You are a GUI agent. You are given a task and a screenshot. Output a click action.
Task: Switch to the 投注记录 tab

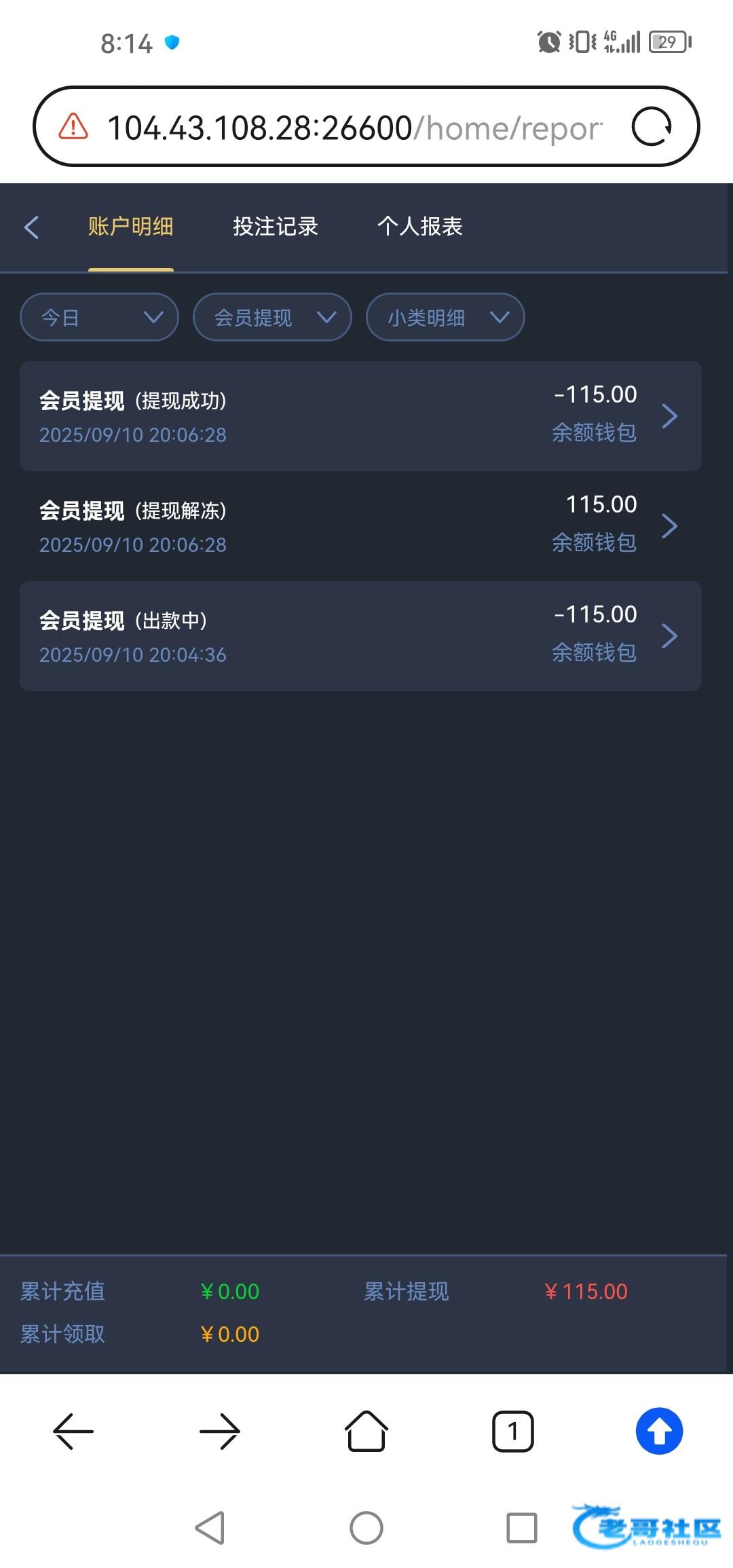pyautogui.click(x=276, y=226)
